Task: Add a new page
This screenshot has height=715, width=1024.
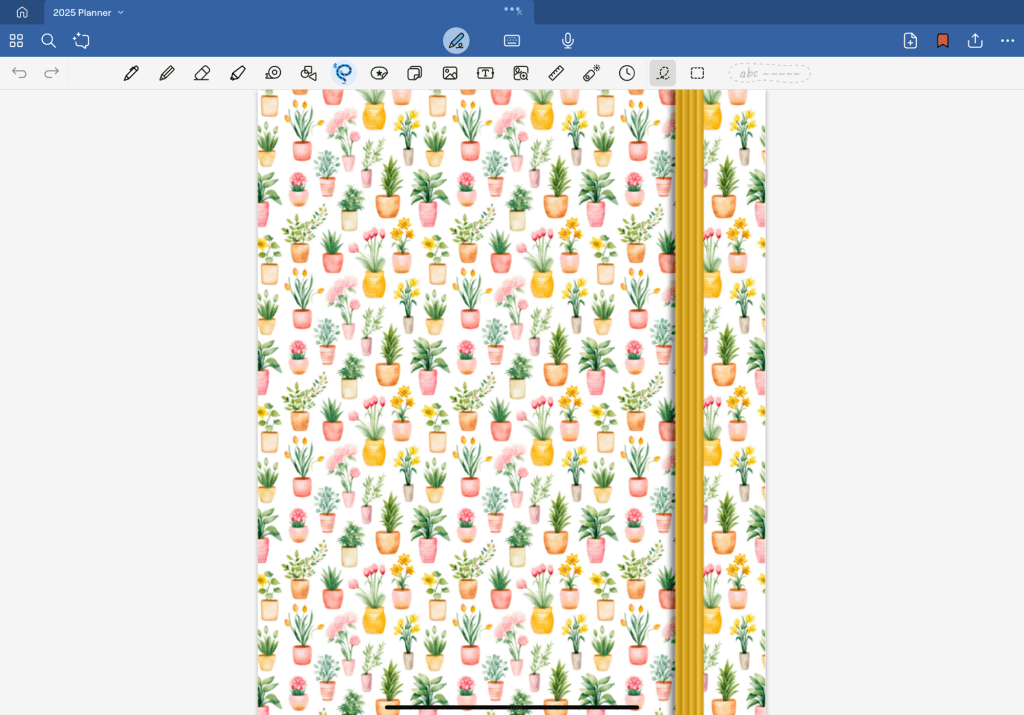Action: pos(910,41)
